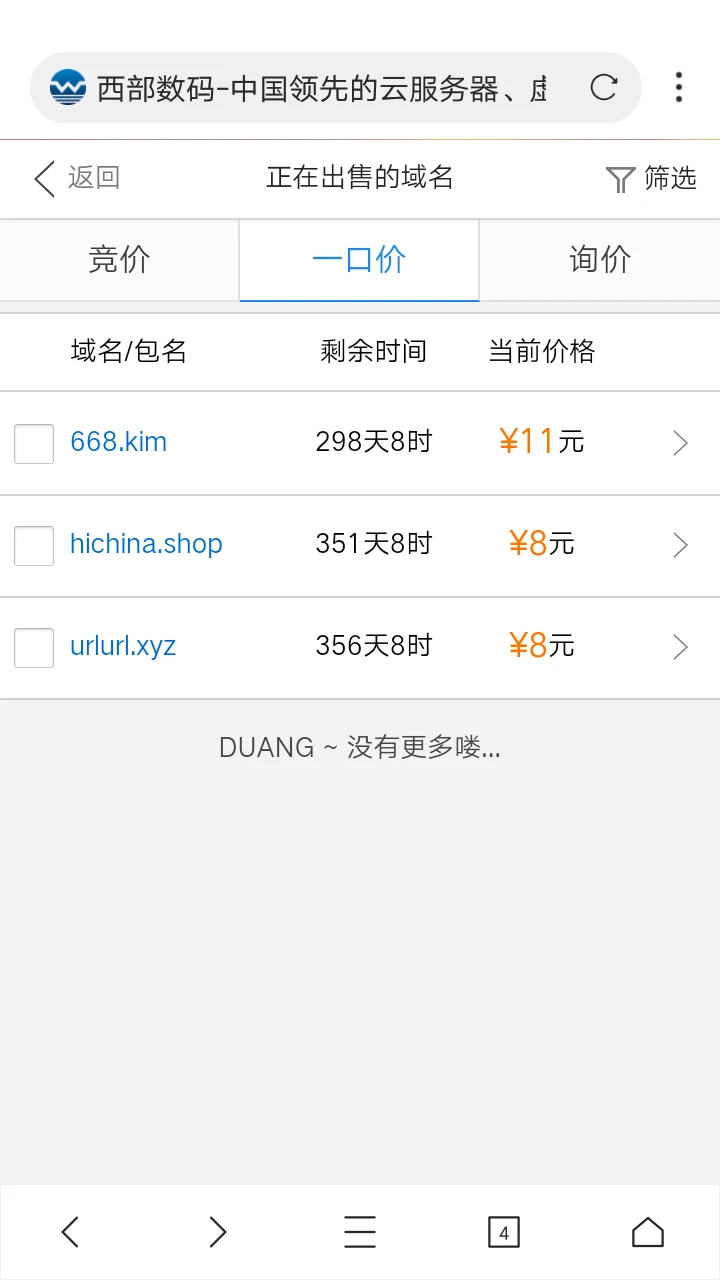Open the browser overflow menu
This screenshot has width=720, height=1280.
(x=679, y=88)
